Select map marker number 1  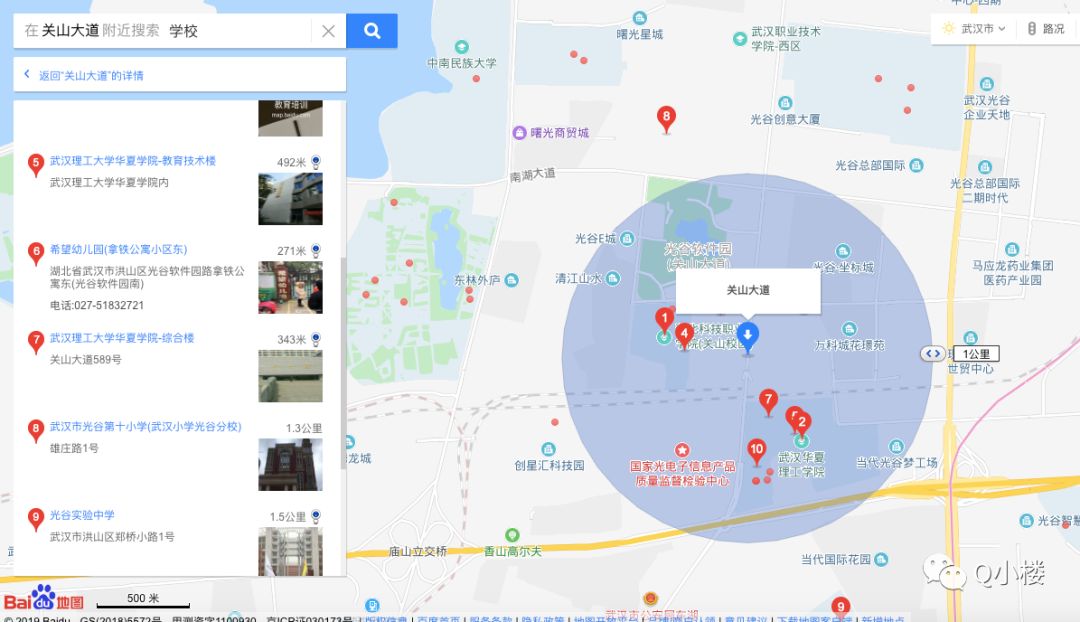(x=663, y=318)
